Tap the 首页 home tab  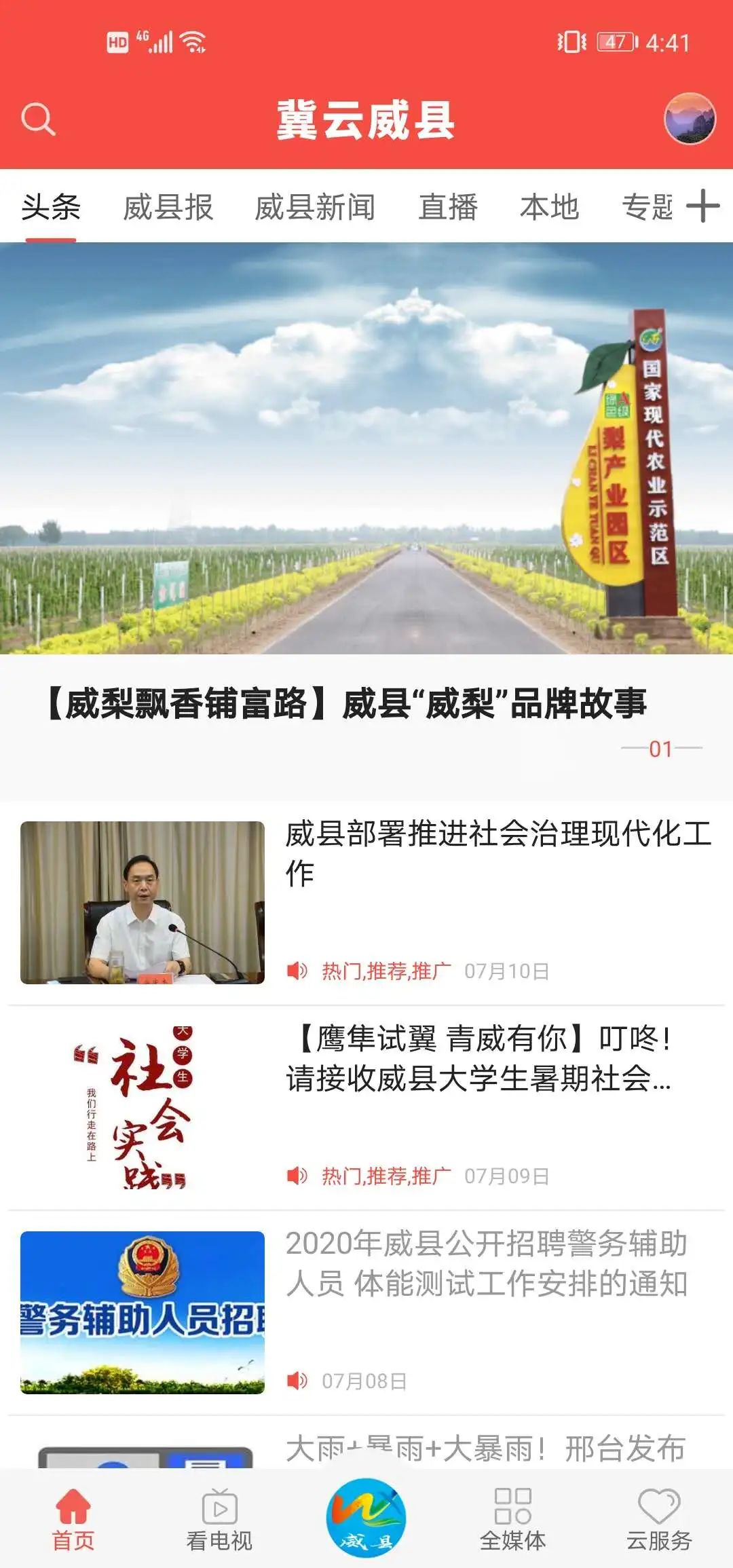[x=73, y=1520]
